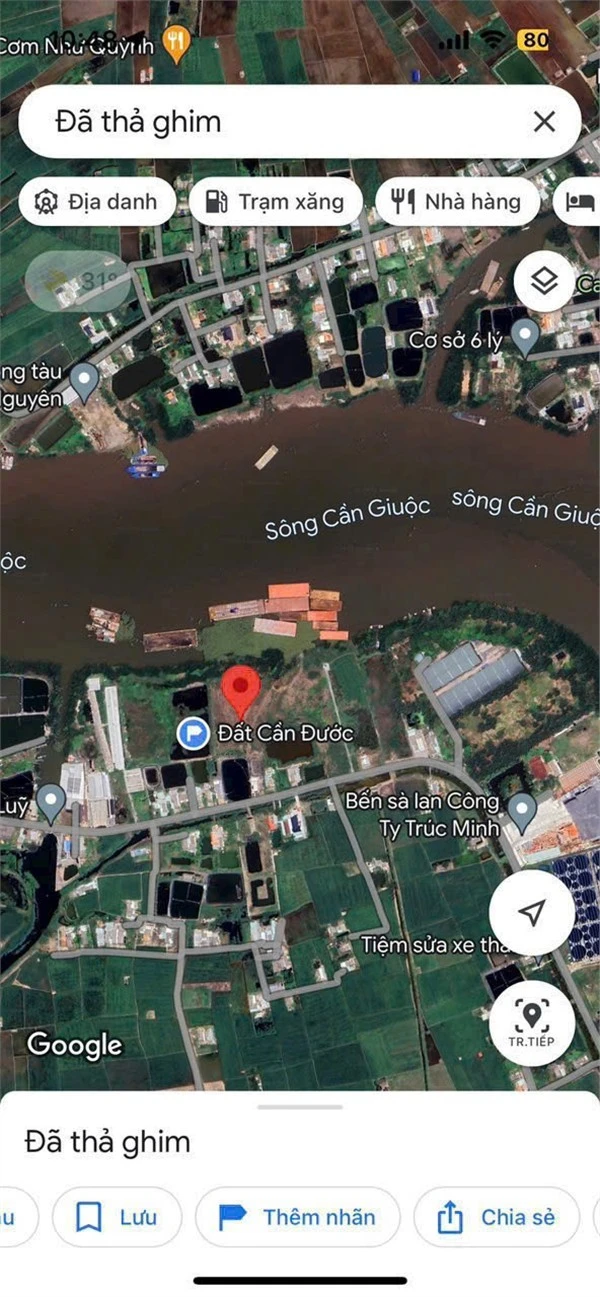Show nearby Trạm xăng

[275, 202]
